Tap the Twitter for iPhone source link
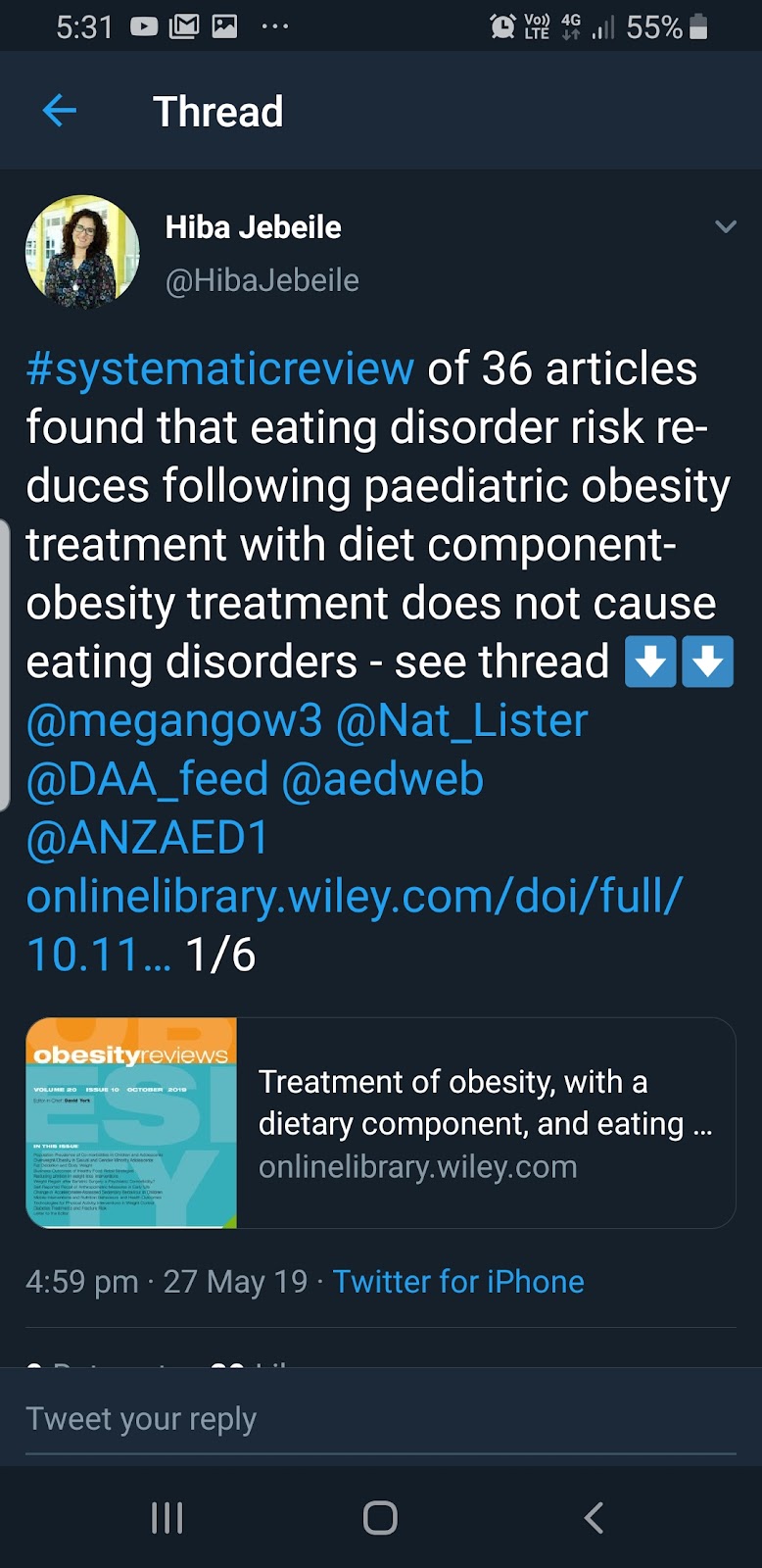Screen dimensions: 762x1568 point(458,1282)
